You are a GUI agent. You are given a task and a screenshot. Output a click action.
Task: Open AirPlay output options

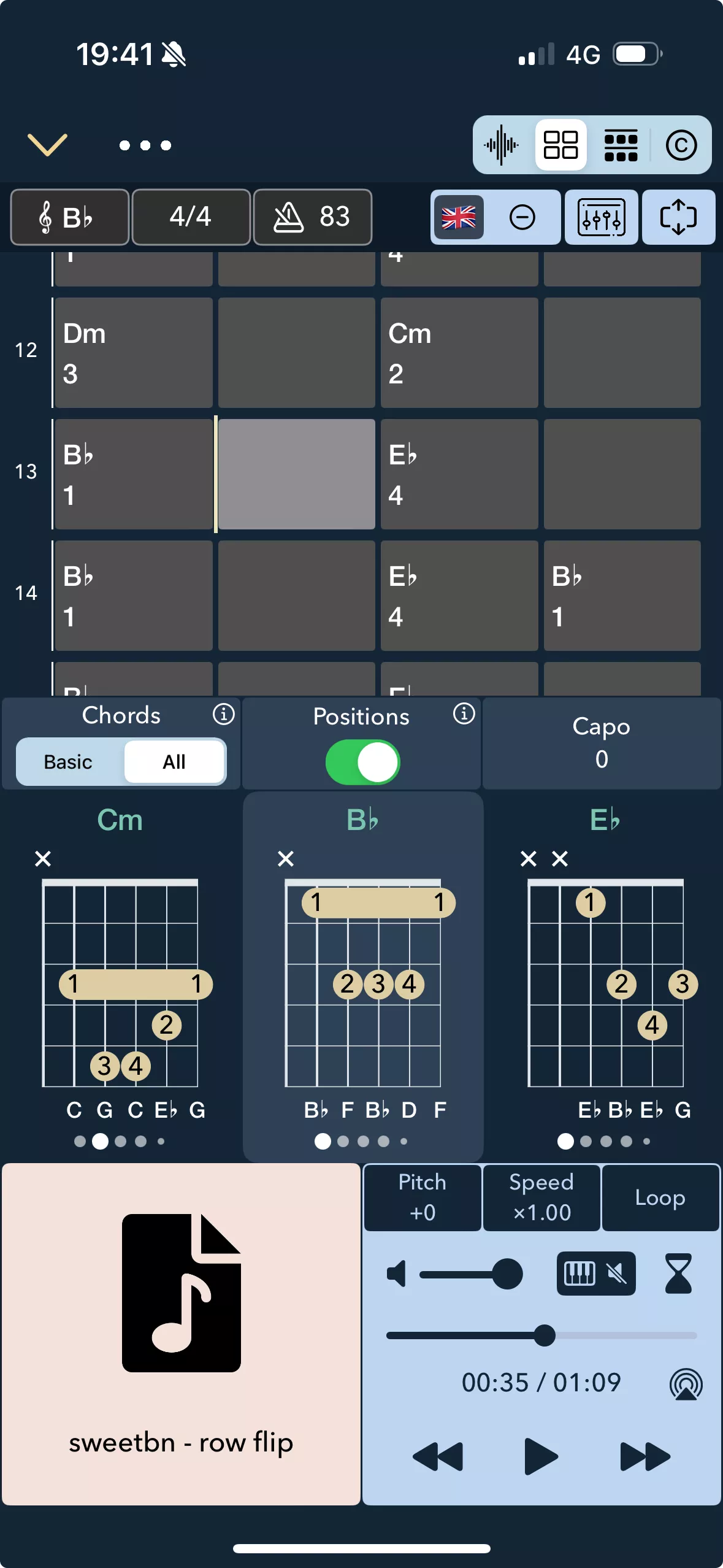[686, 1384]
